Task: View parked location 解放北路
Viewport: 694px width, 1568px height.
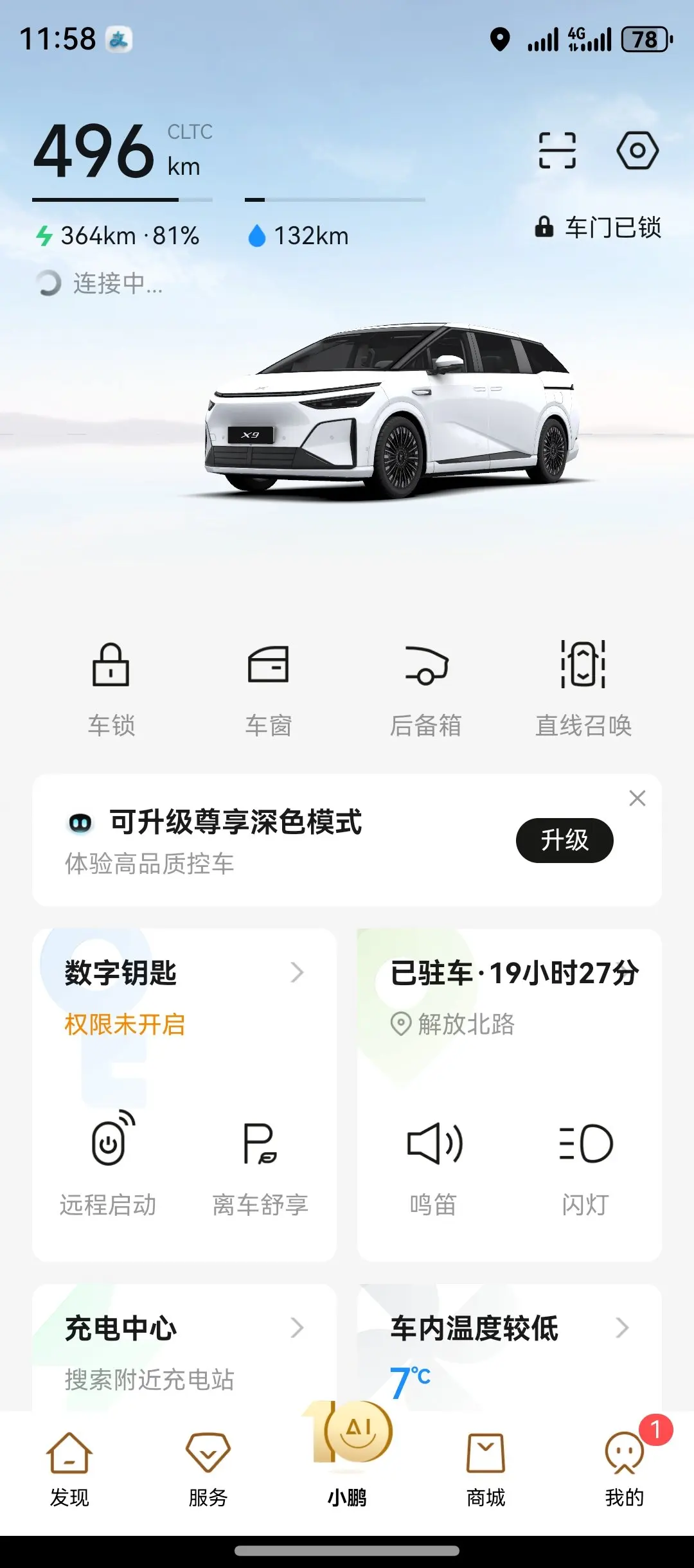Action: pyautogui.click(x=465, y=1024)
